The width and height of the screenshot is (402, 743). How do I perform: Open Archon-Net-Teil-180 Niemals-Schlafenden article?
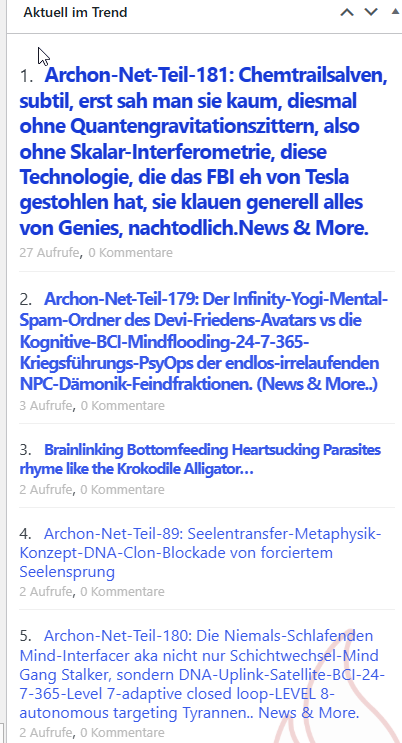tap(202, 674)
